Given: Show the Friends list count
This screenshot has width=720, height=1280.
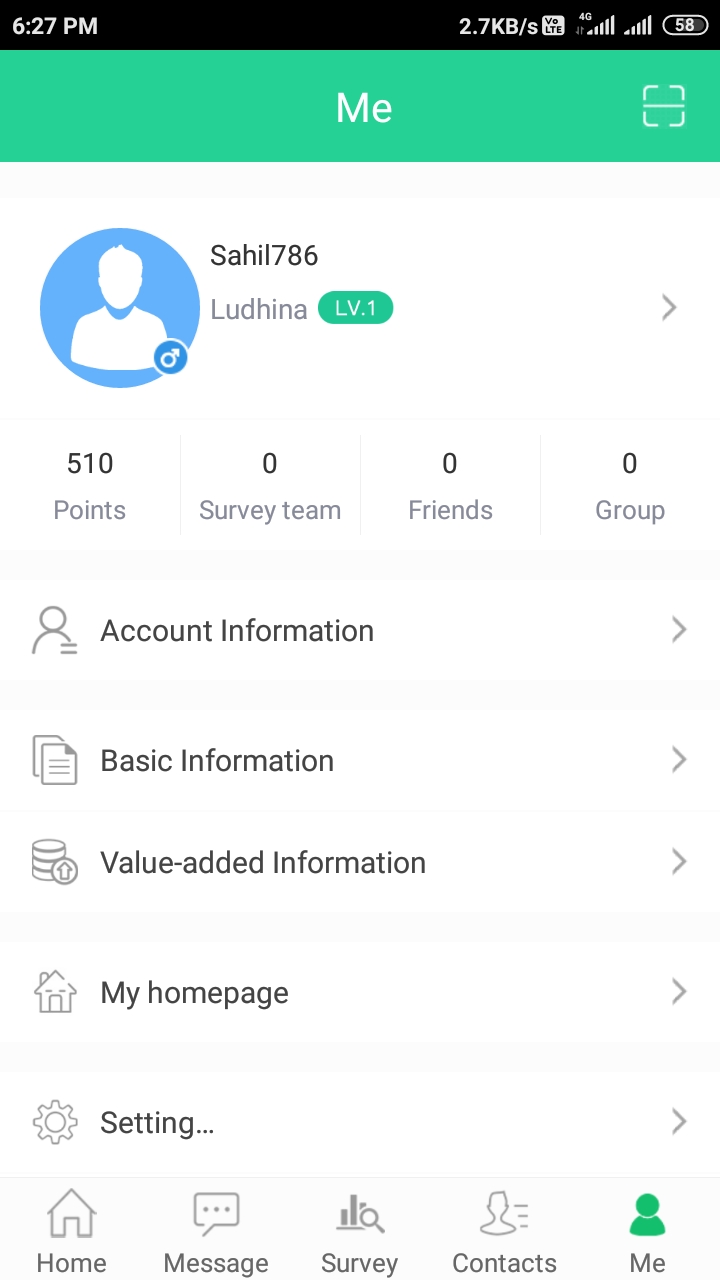Looking at the screenshot, I should click(450, 486).
